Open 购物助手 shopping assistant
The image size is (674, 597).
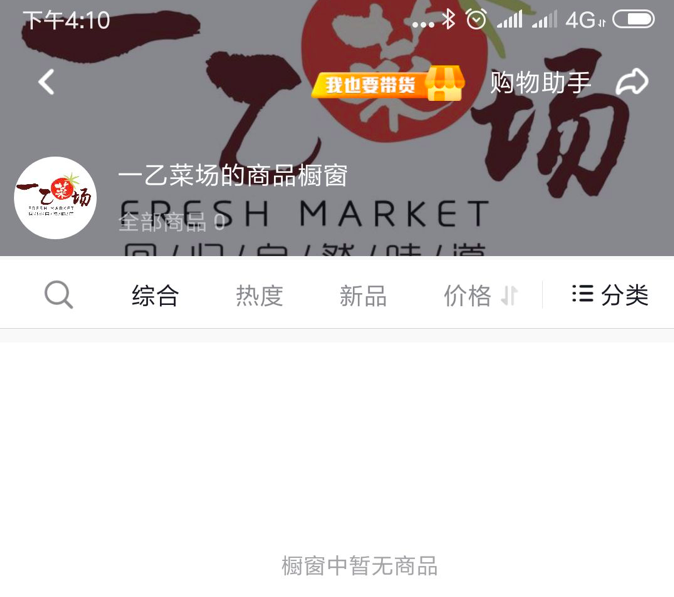(x=540, y=83)
